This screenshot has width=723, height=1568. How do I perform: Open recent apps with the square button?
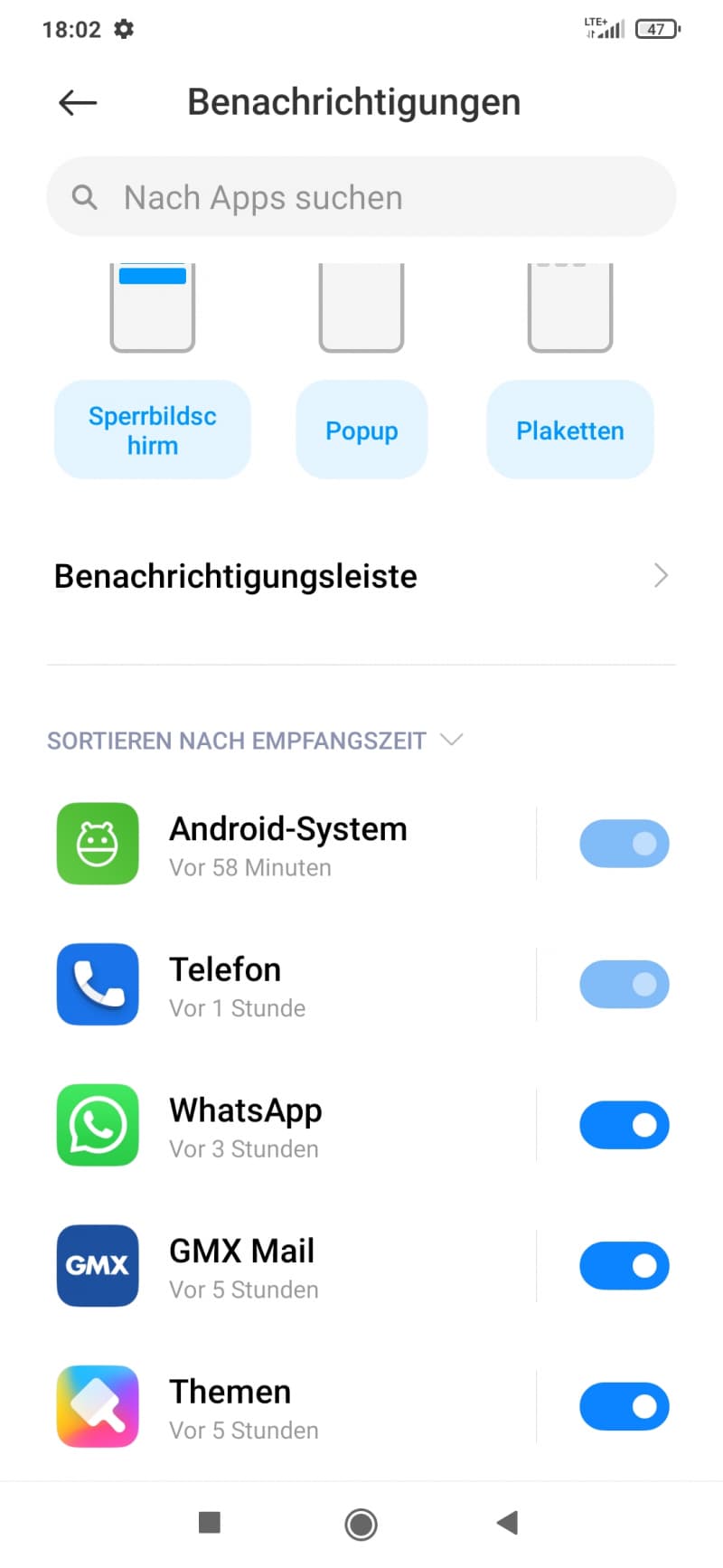pos(210,1523)
